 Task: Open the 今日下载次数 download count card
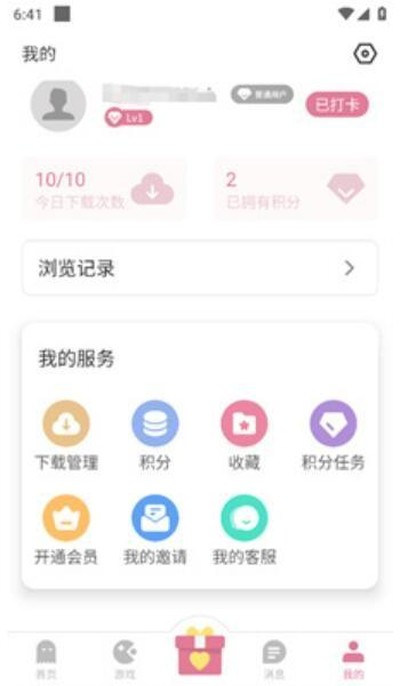tap(104, 189)
